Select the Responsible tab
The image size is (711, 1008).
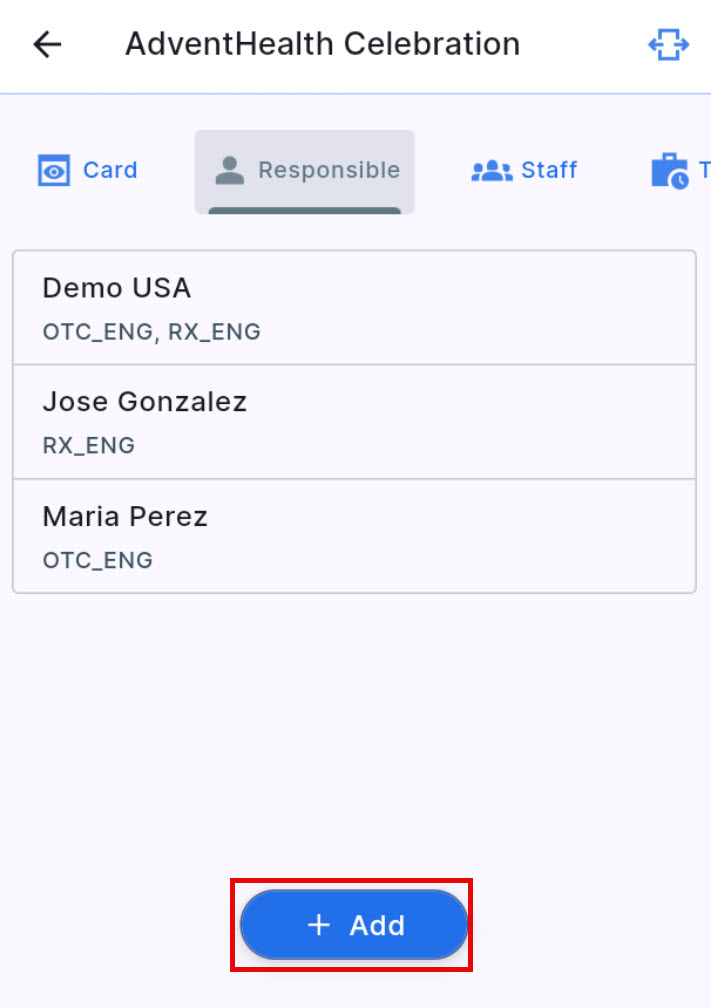305,171
